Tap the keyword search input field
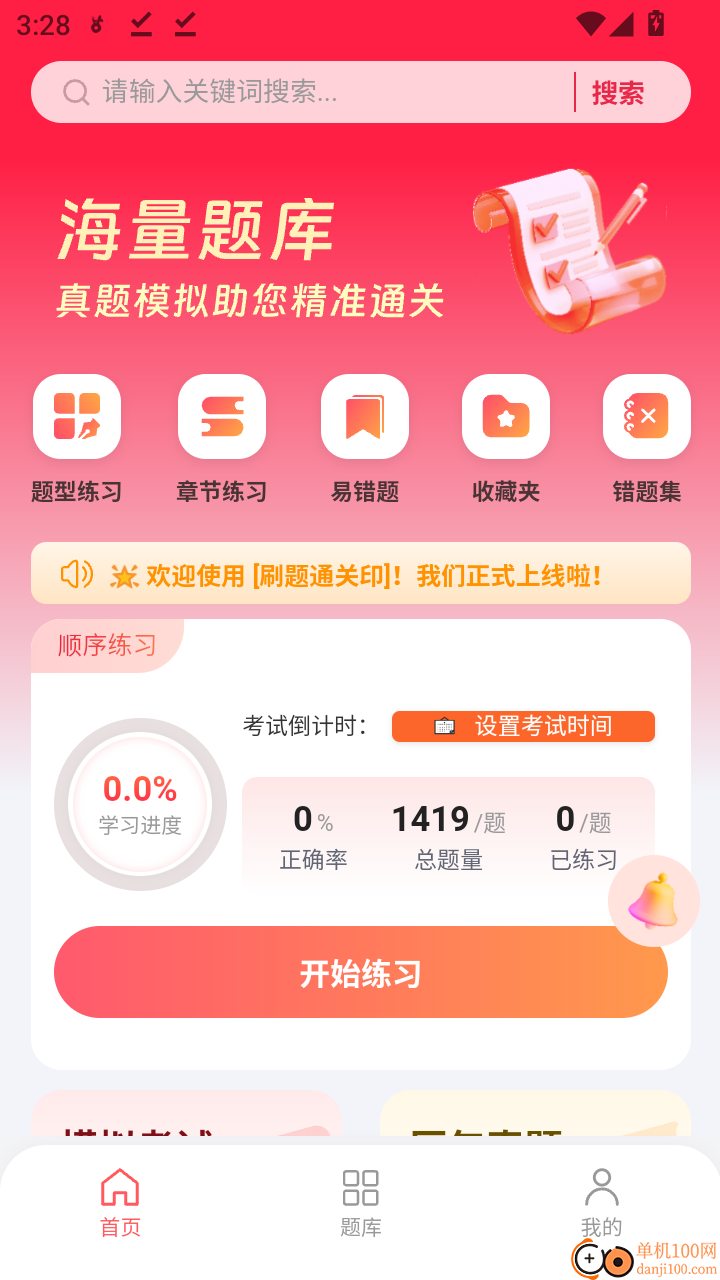 300,91
